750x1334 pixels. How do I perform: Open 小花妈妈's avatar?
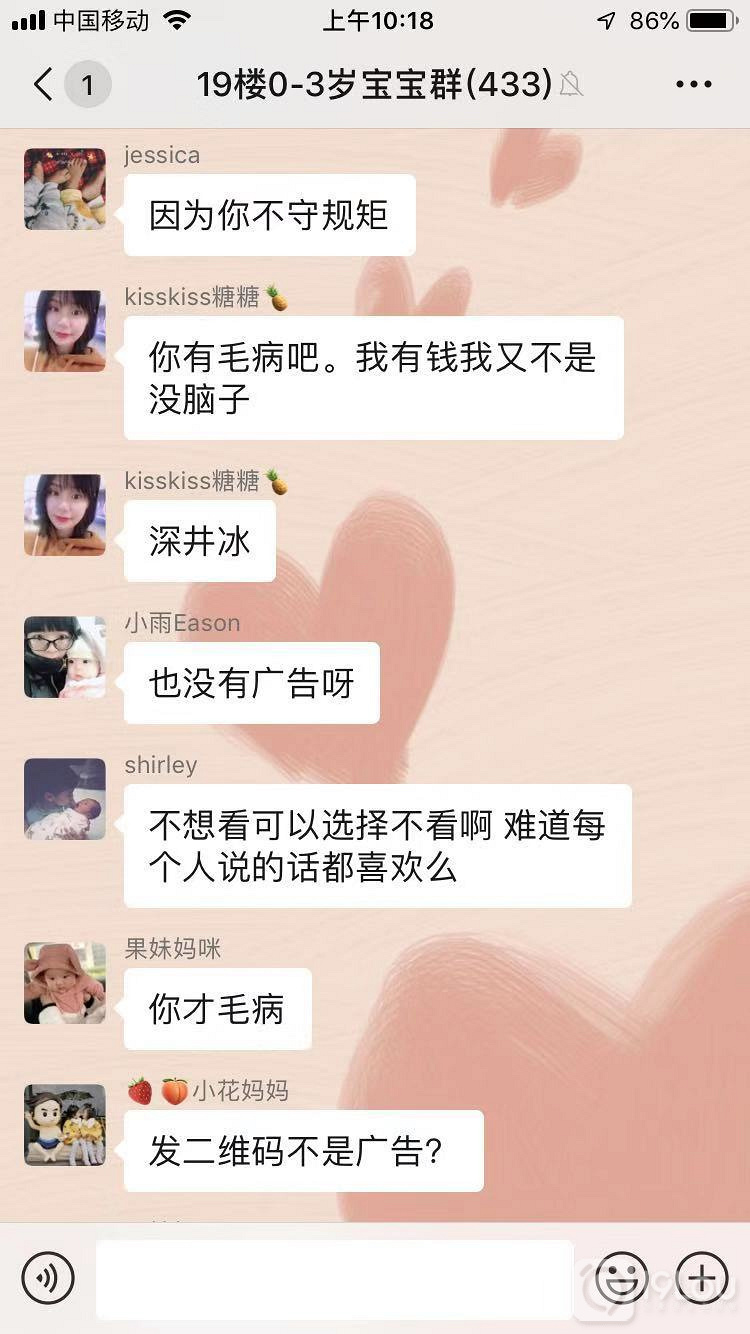(x=65, y=1125)
